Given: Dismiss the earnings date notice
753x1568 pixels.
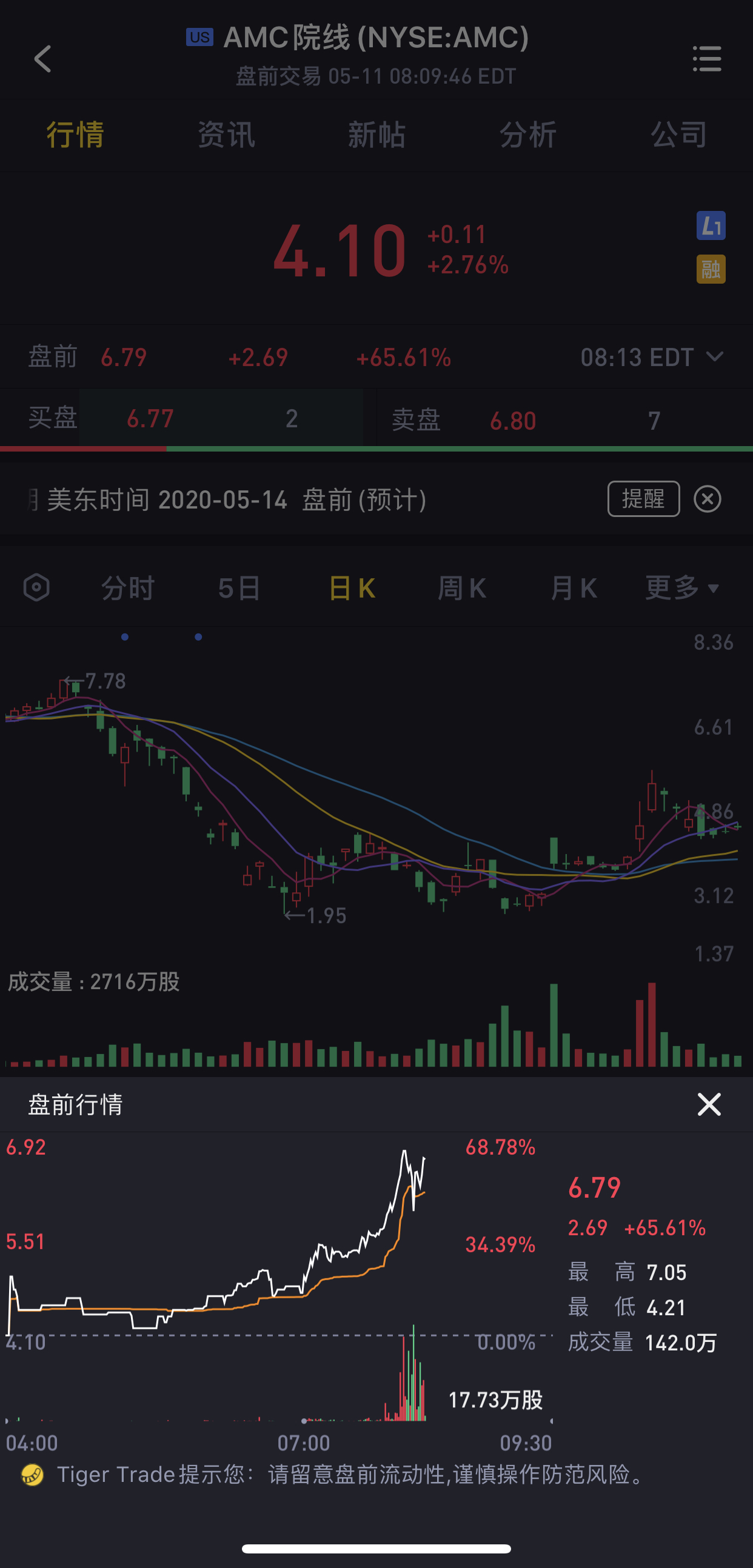Looking at the screenshot, I should tap(707, 499).
